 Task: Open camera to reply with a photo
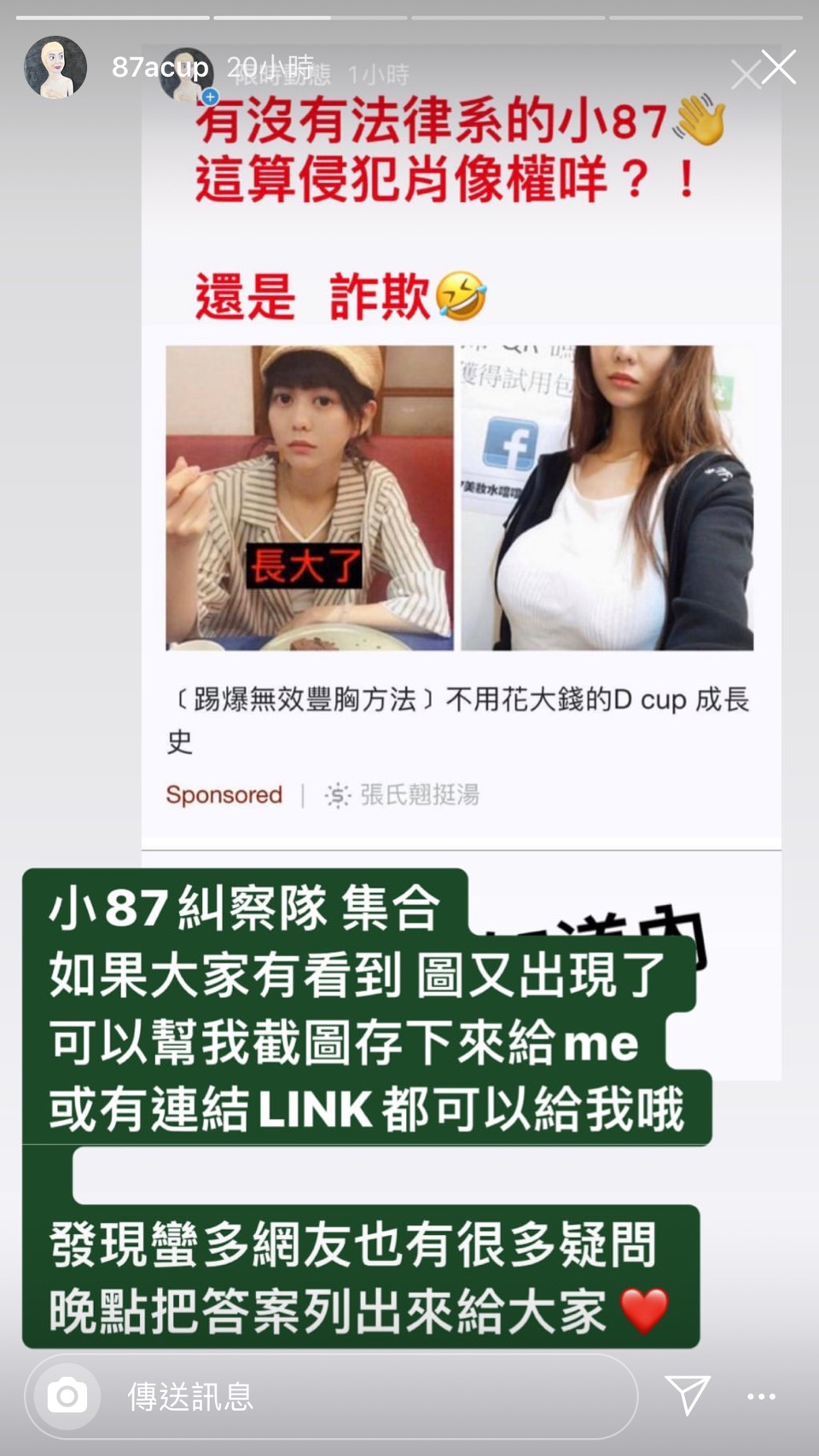(x=67, y=1396)
